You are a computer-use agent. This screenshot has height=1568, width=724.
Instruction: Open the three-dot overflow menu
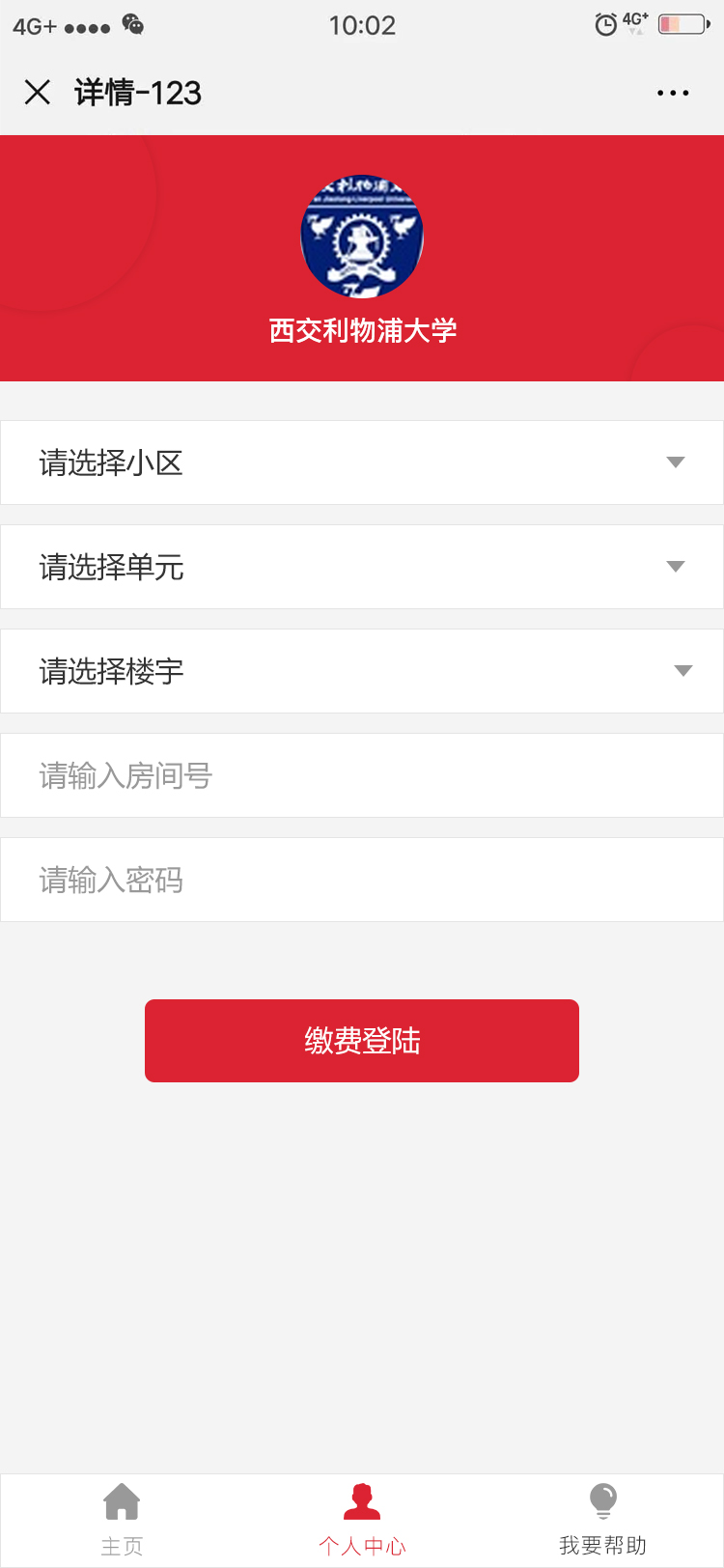click(x=672, y=93)
